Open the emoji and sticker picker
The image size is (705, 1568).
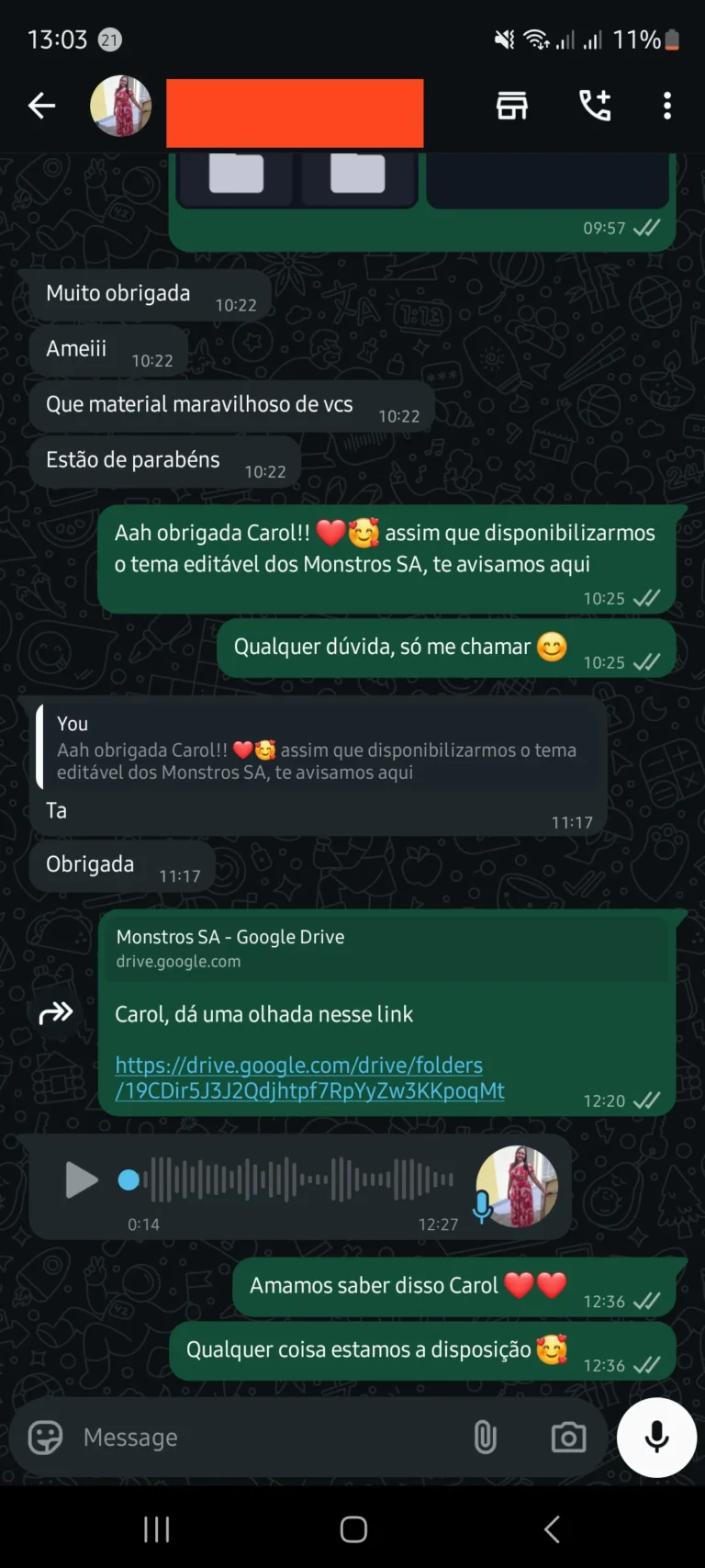pos(45,1438)
